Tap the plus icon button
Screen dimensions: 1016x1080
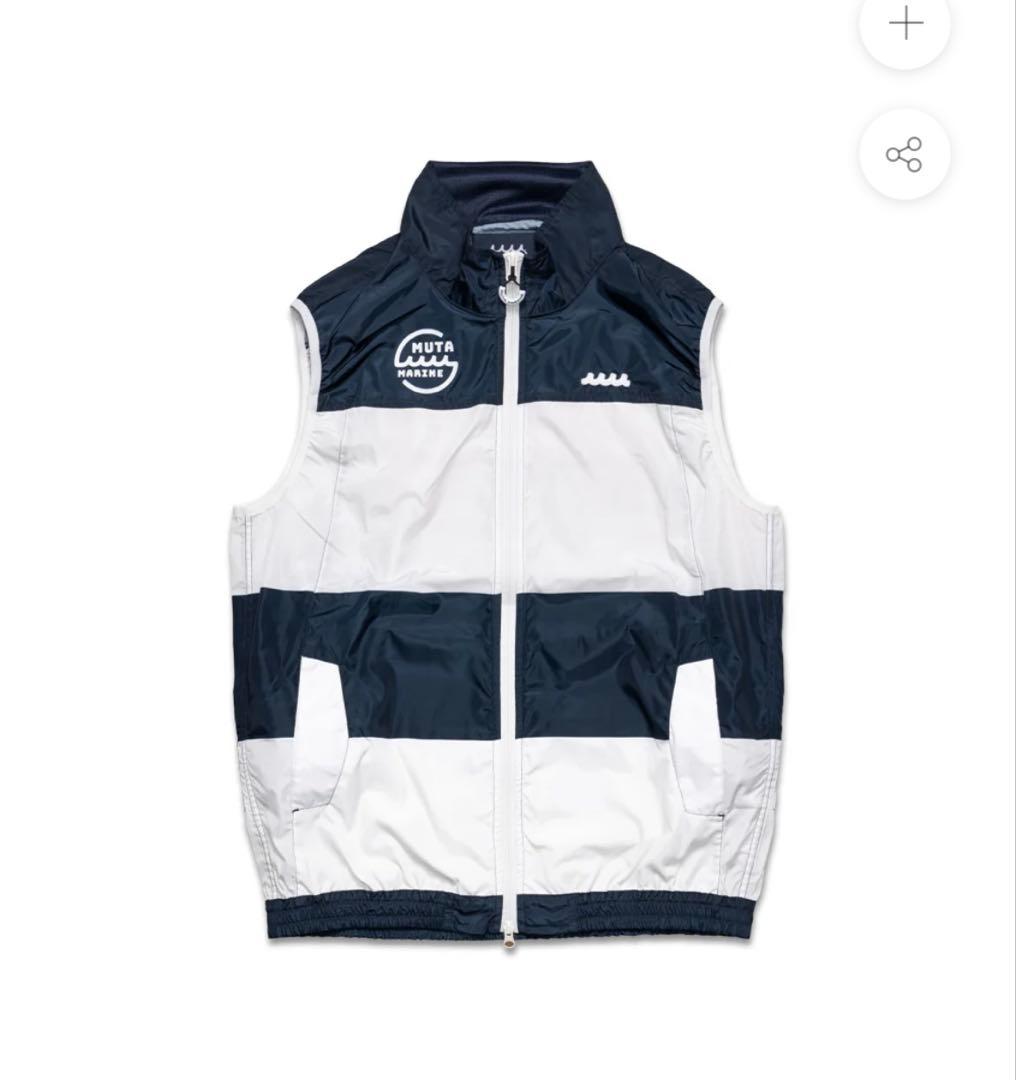pyautogui.click(x=905, y=23)
